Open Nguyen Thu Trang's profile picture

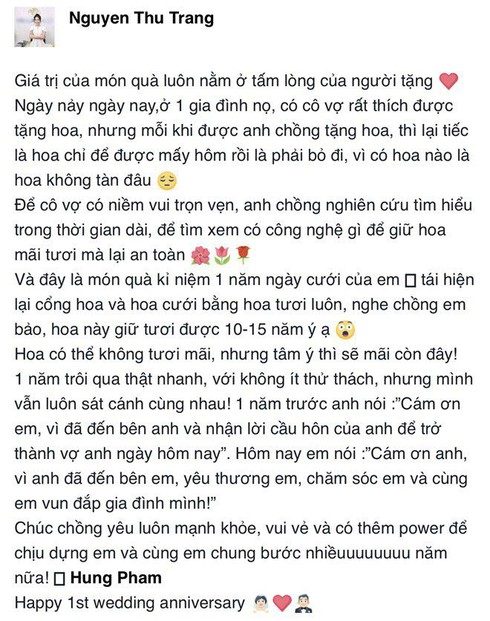[34, 27]
